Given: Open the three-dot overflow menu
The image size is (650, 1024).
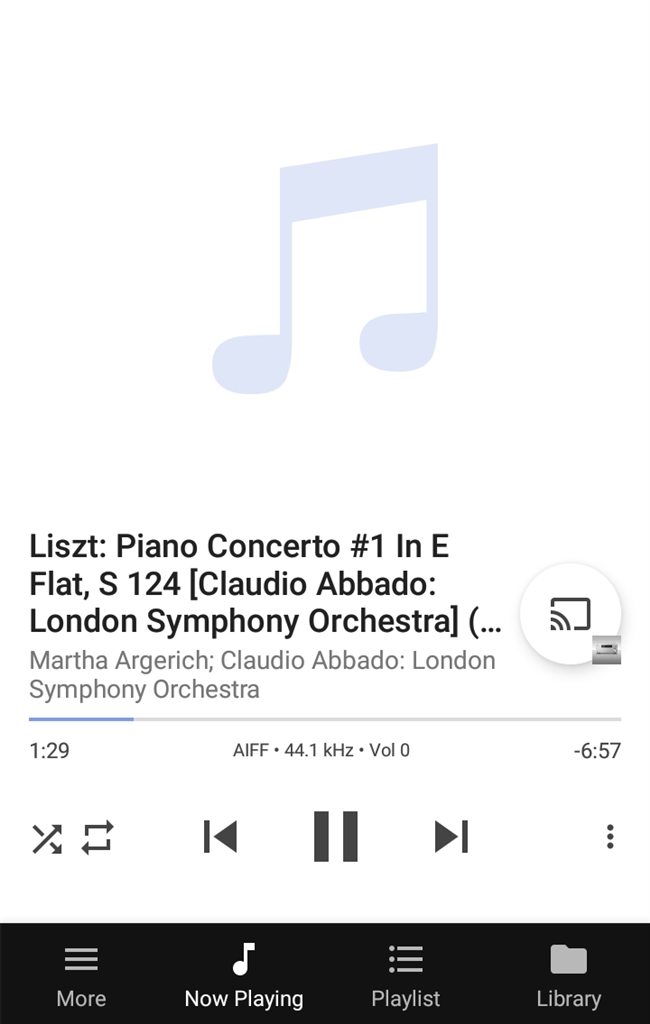Looking at the screenshot, I should (x=610, y=837).
